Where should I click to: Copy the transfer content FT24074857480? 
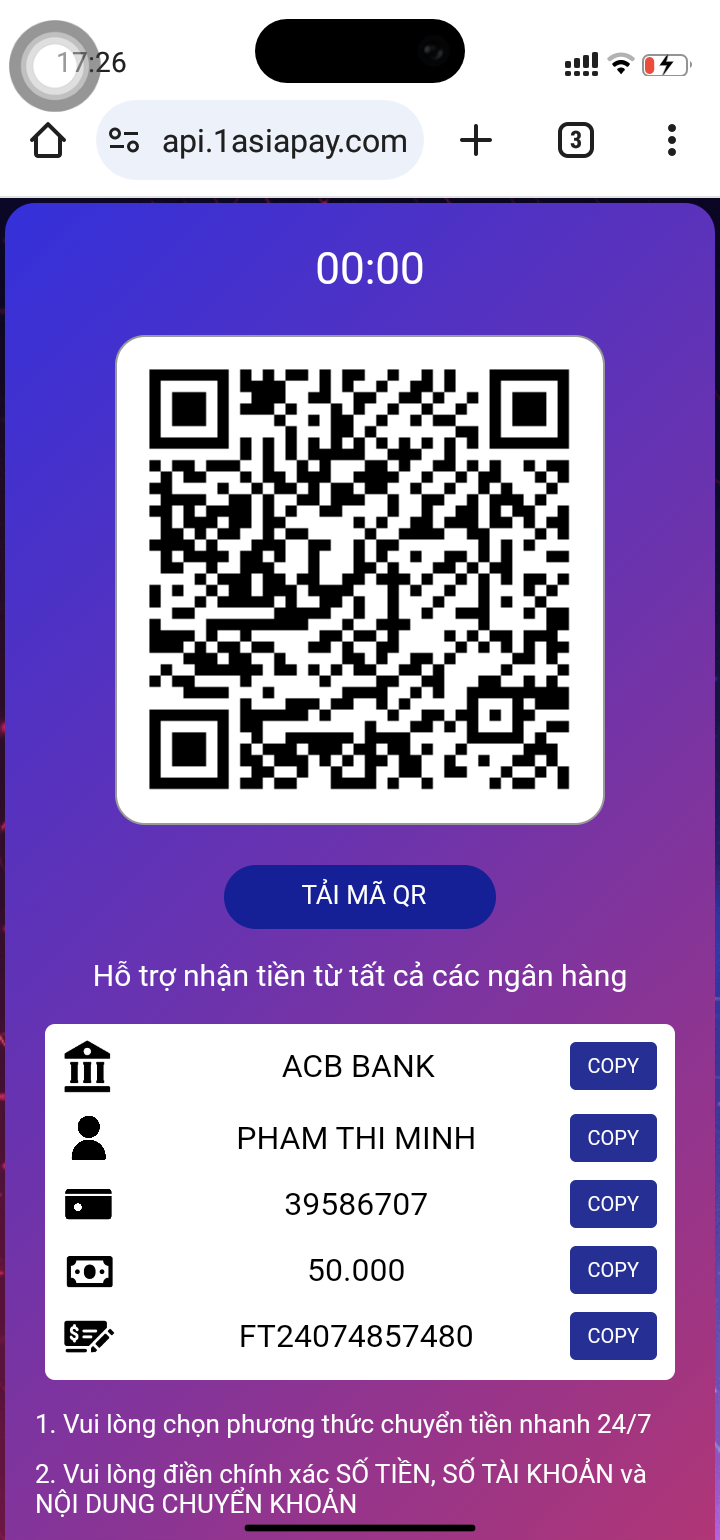(613, 1336)
